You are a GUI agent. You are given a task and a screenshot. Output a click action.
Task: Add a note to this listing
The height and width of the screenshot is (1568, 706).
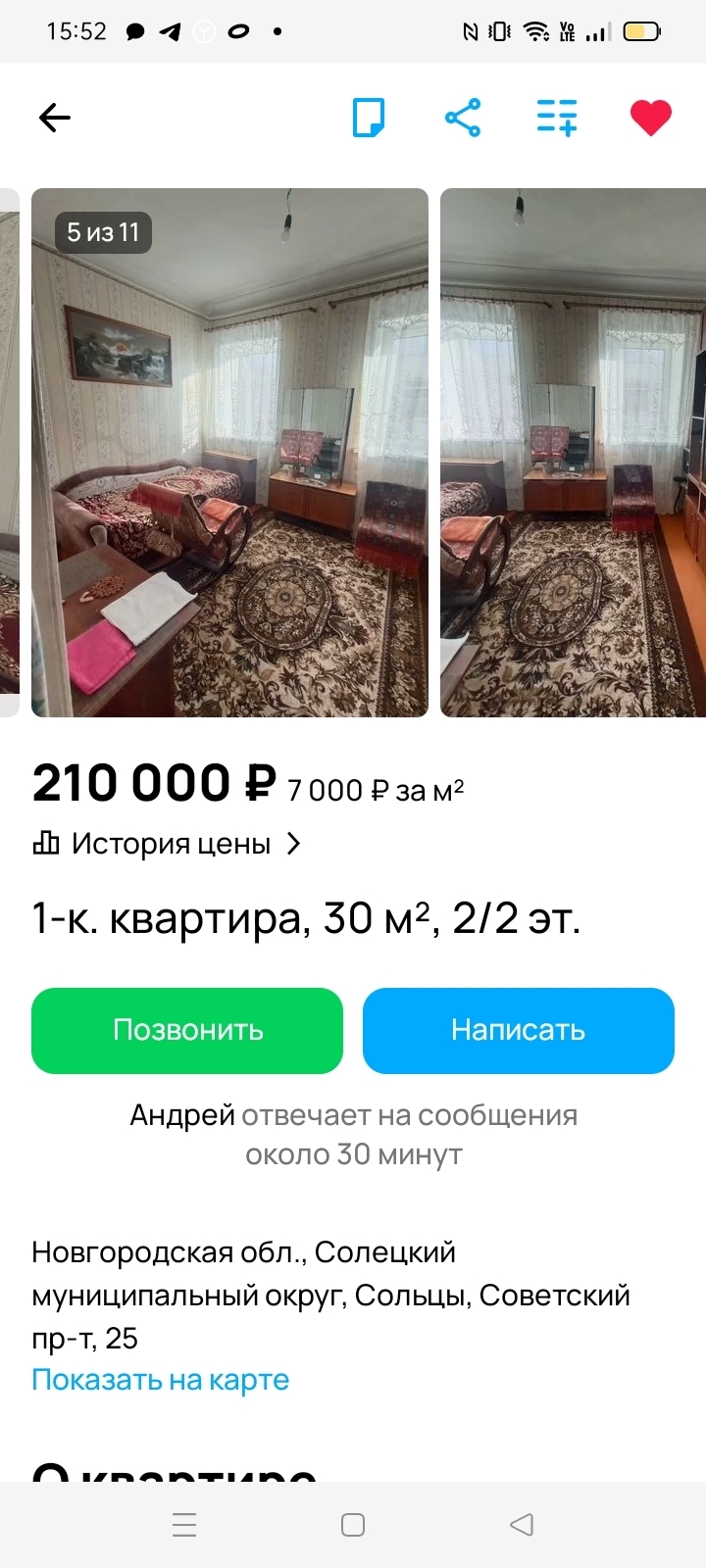(x=369, y=118)
